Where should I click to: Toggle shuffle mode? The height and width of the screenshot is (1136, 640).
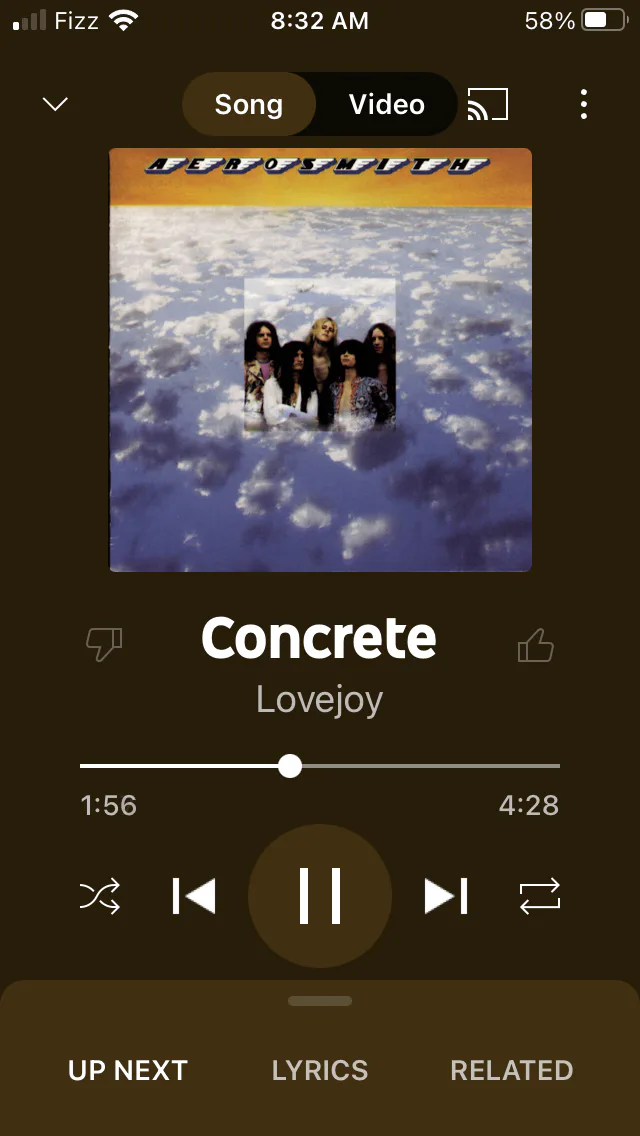tap(100, 895)
